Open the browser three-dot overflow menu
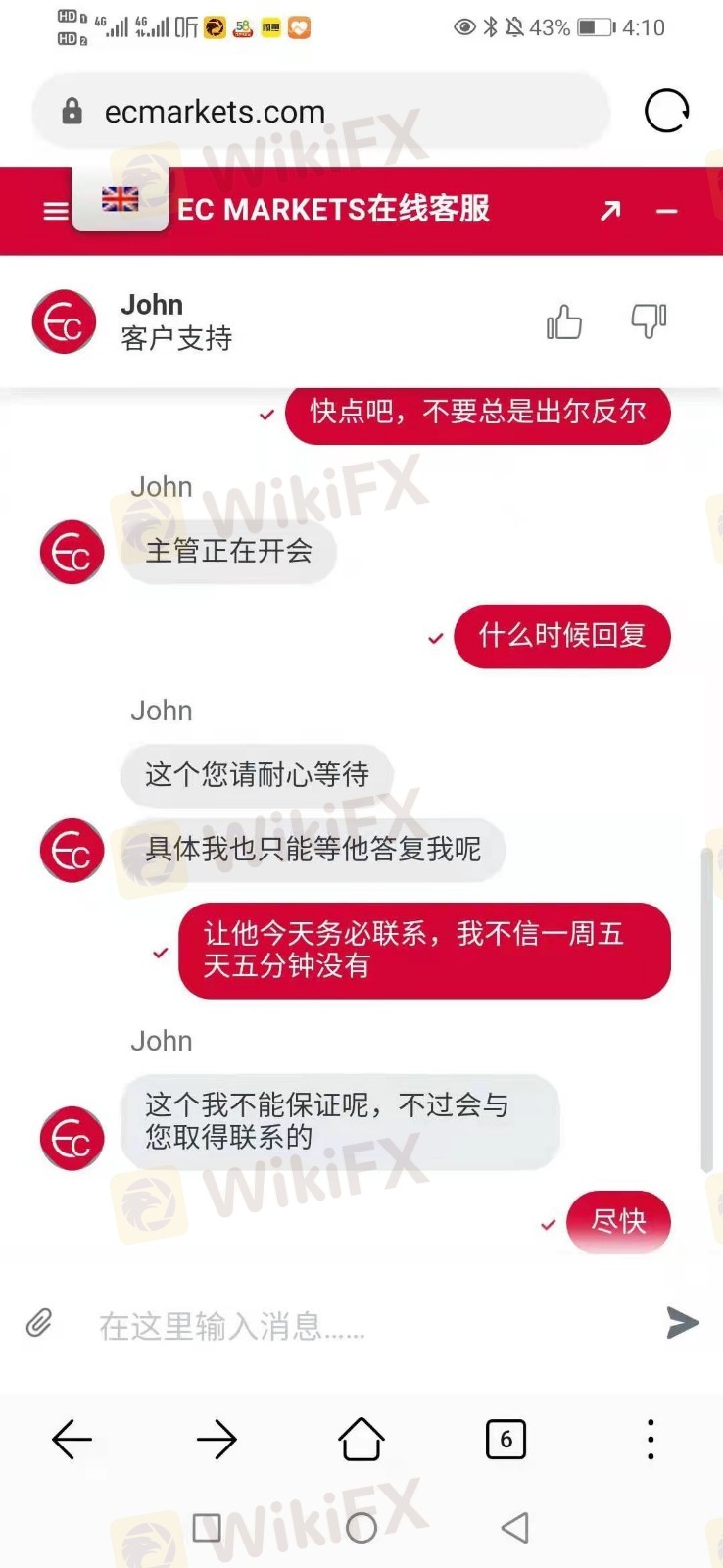723x1568 pixels. point(651,1440)
